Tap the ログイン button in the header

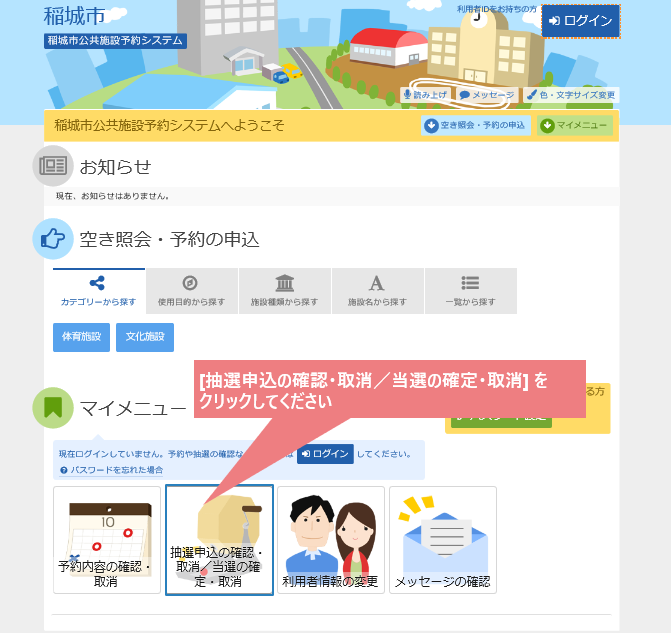pyautogui.click(x=580, y=21)
